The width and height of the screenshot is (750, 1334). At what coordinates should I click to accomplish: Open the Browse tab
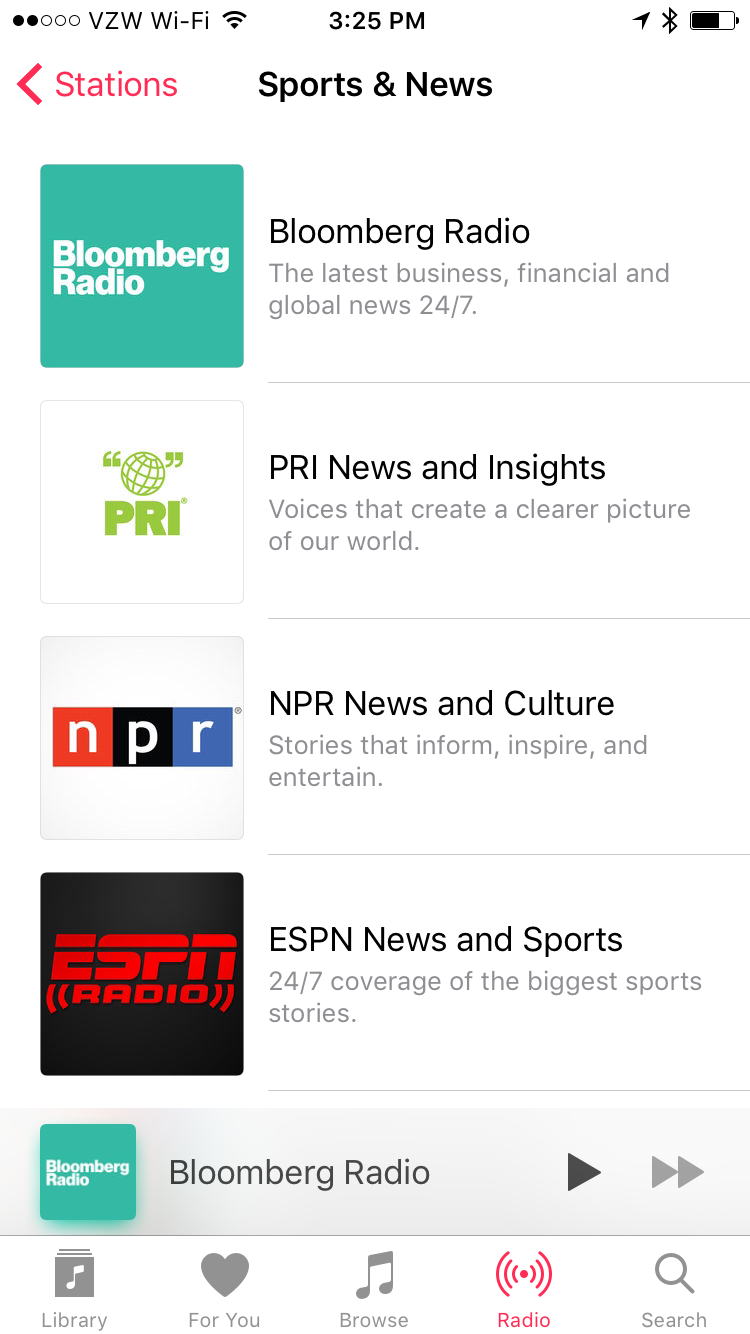point(374,1289)
